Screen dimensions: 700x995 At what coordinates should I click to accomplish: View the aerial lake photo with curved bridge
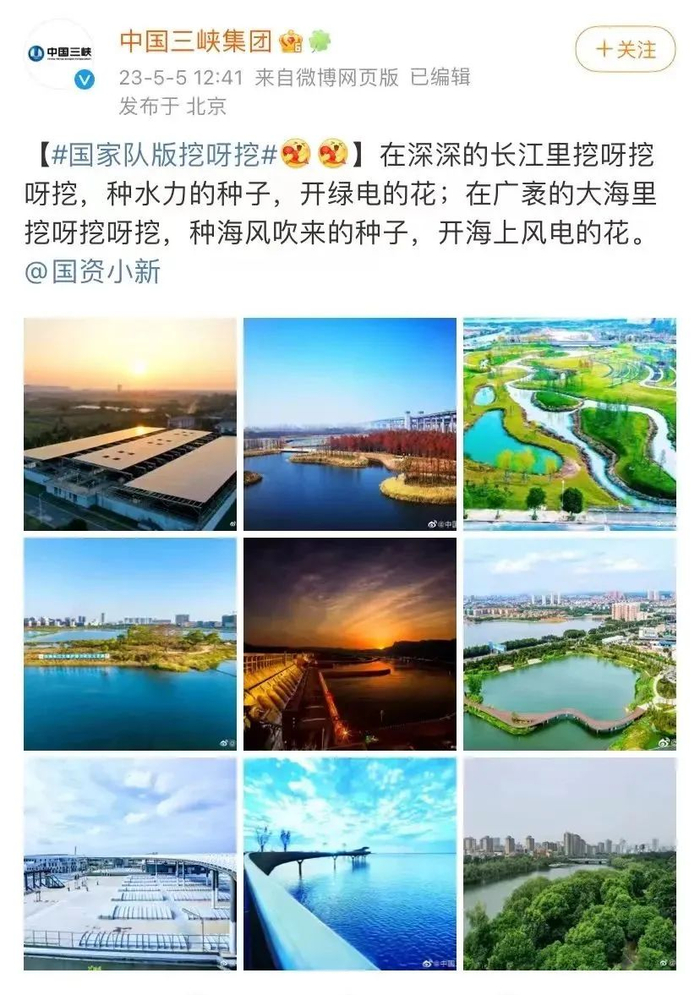pyautogui.click(x=569, y=644)
